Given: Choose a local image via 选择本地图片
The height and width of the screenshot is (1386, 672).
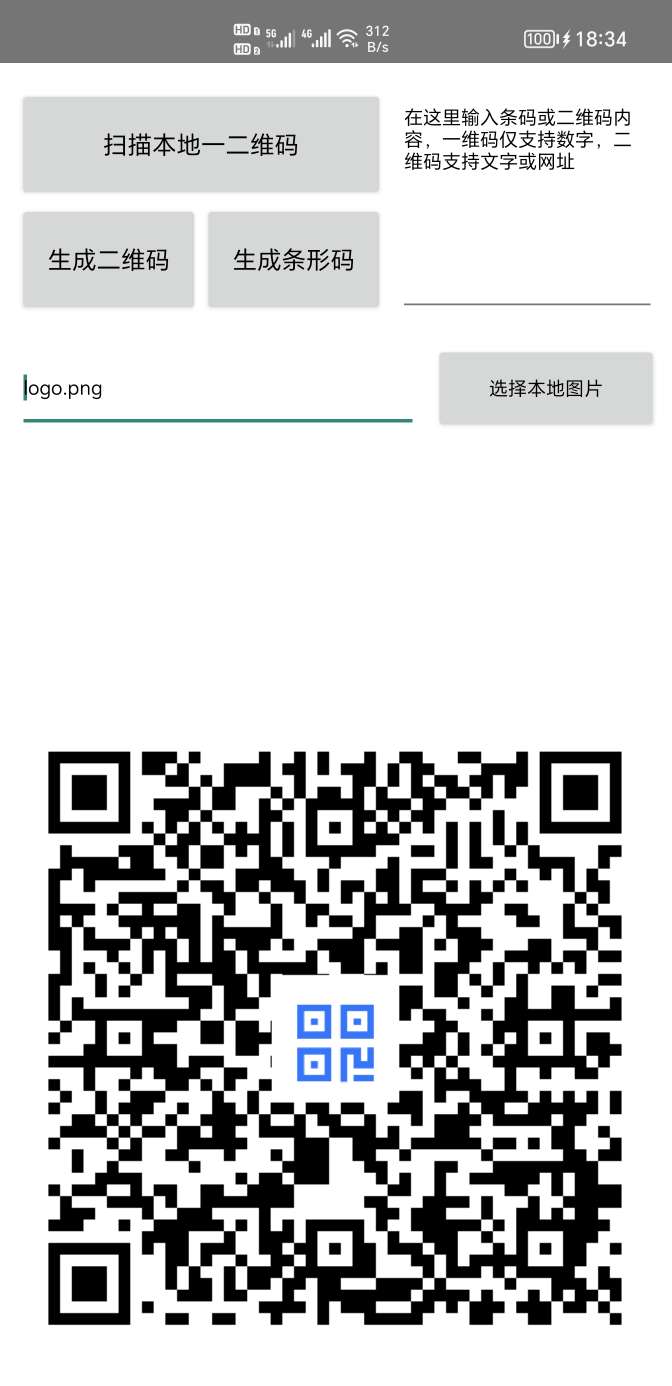Looking at the screenshot, I should pyautogui.click(x=545, y=388).
